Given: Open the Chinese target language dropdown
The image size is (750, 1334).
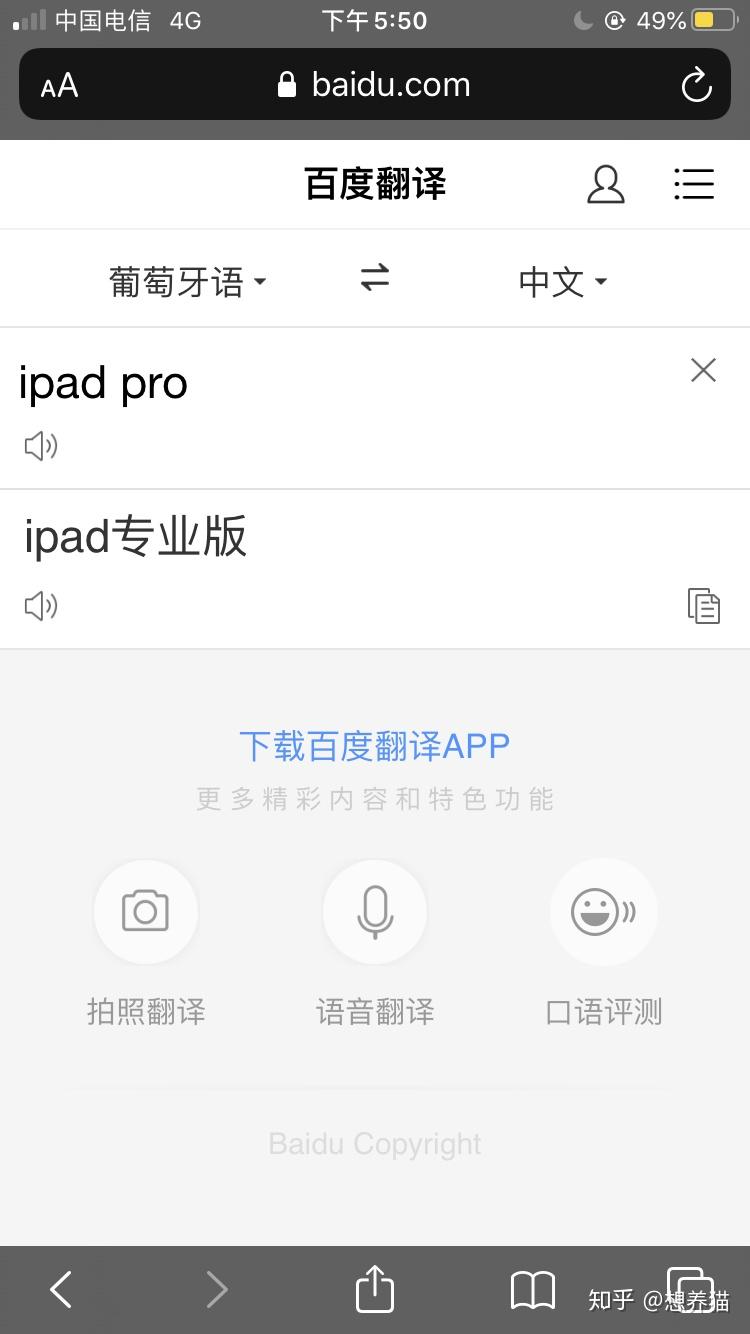Looking at the screenshot, I should pos(562,281).
